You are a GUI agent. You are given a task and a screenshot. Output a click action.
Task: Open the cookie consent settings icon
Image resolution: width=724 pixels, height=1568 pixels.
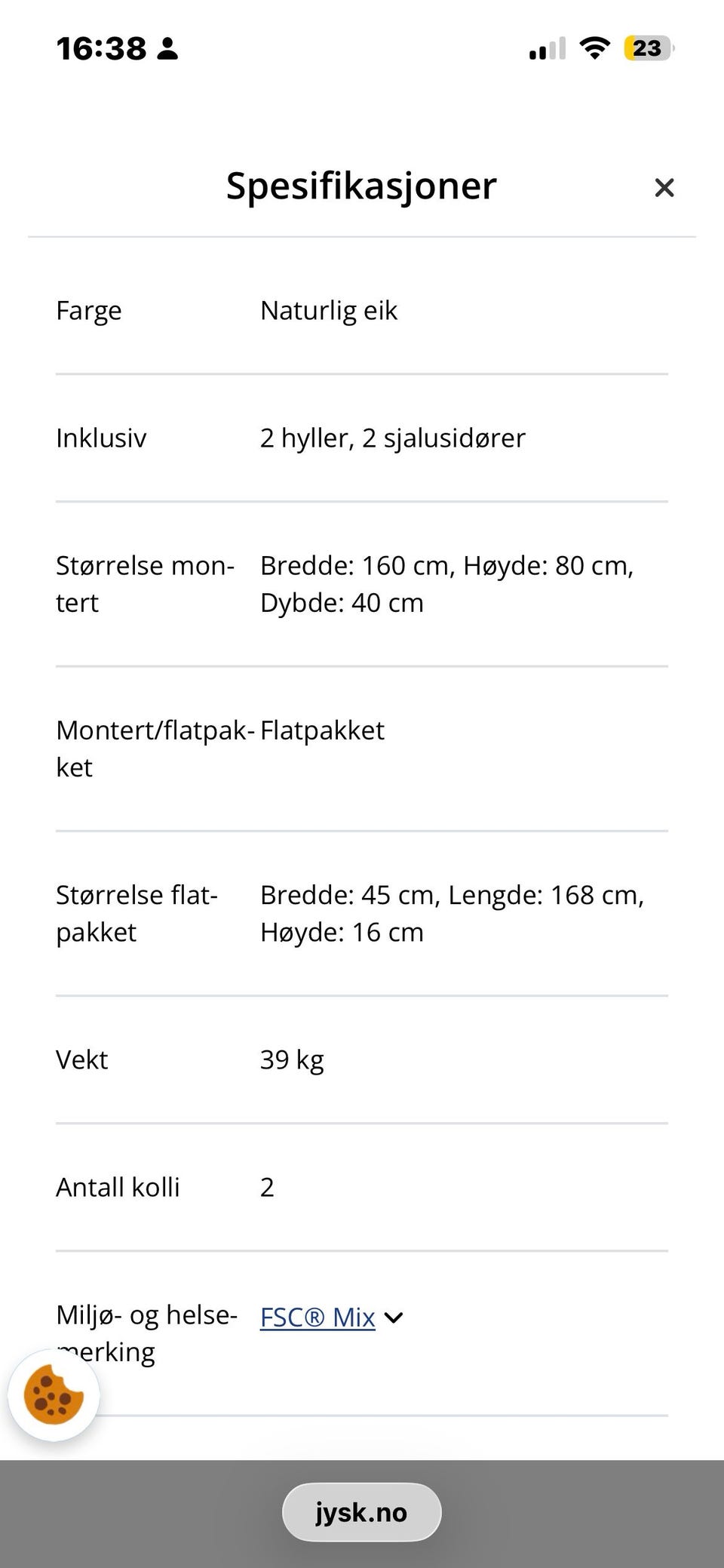pyautogui.click(x=53, y=1395)
